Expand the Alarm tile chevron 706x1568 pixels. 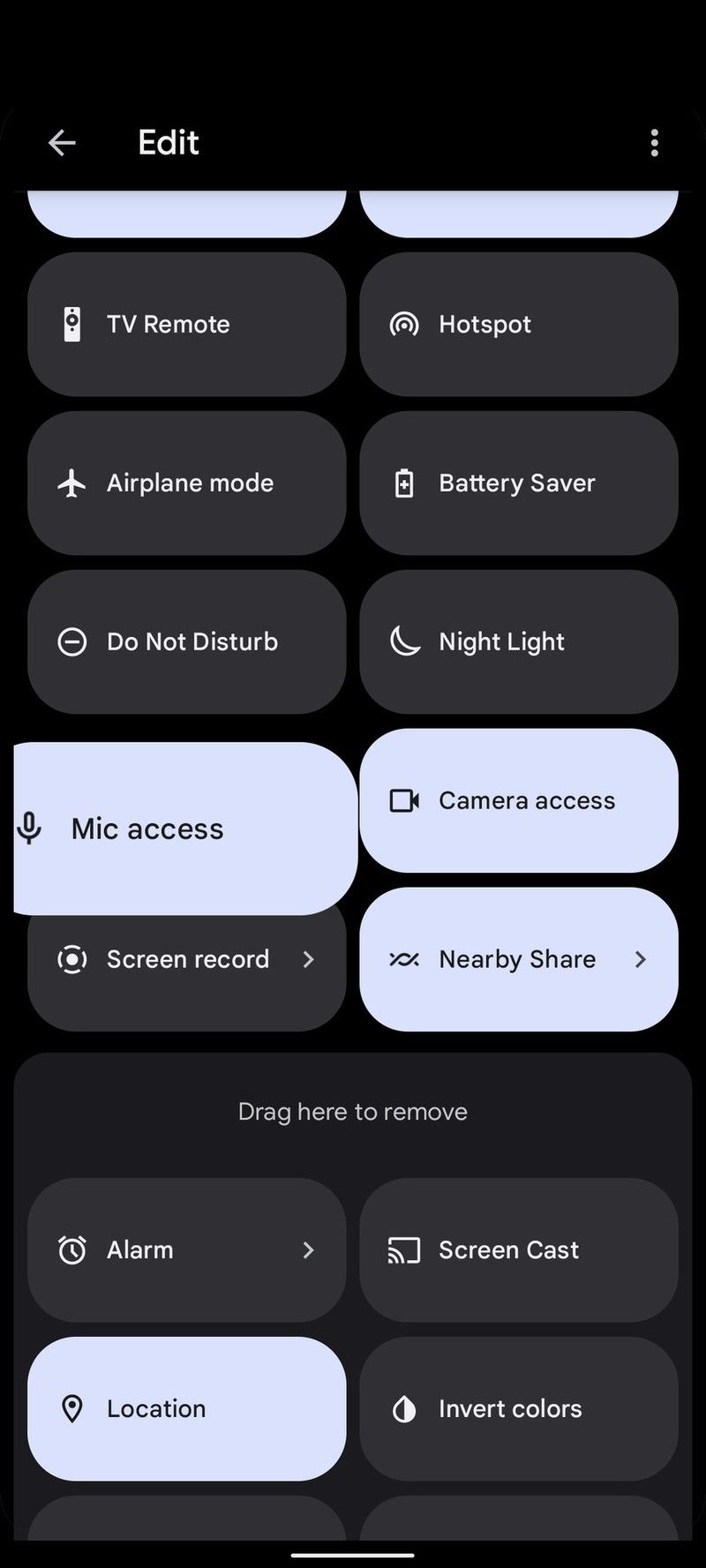(308, 1249)
